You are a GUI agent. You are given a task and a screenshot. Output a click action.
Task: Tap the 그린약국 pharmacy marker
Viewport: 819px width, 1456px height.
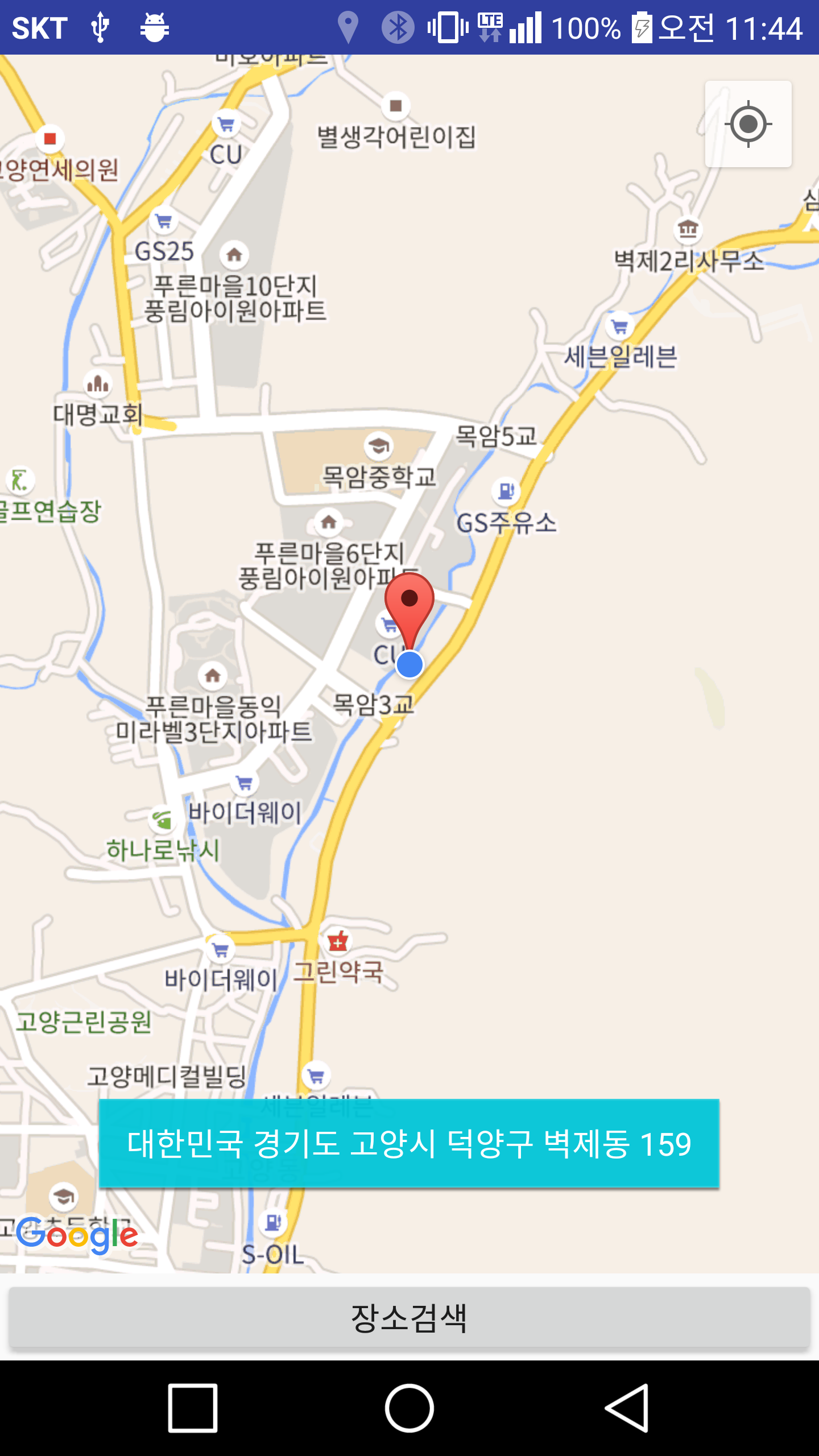[x=338, y=942]
